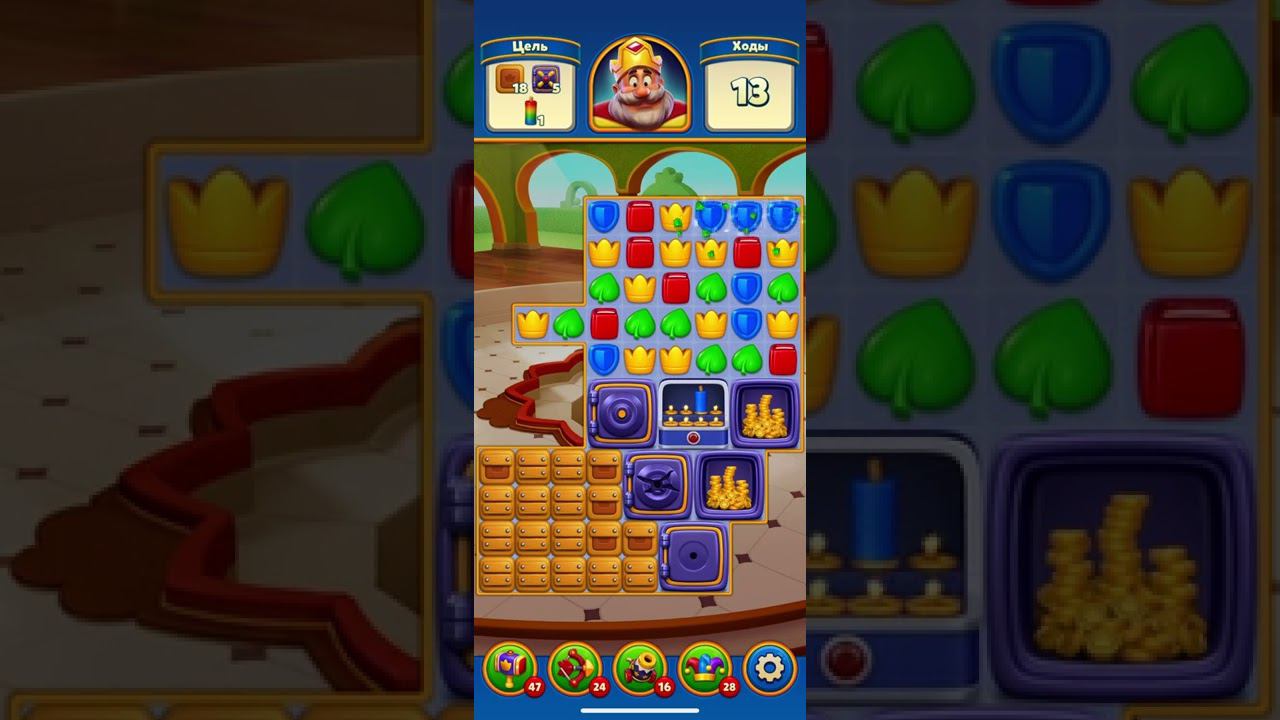Select the cannon booster
Screen dimensions: 1280x720
click(640, 667)
